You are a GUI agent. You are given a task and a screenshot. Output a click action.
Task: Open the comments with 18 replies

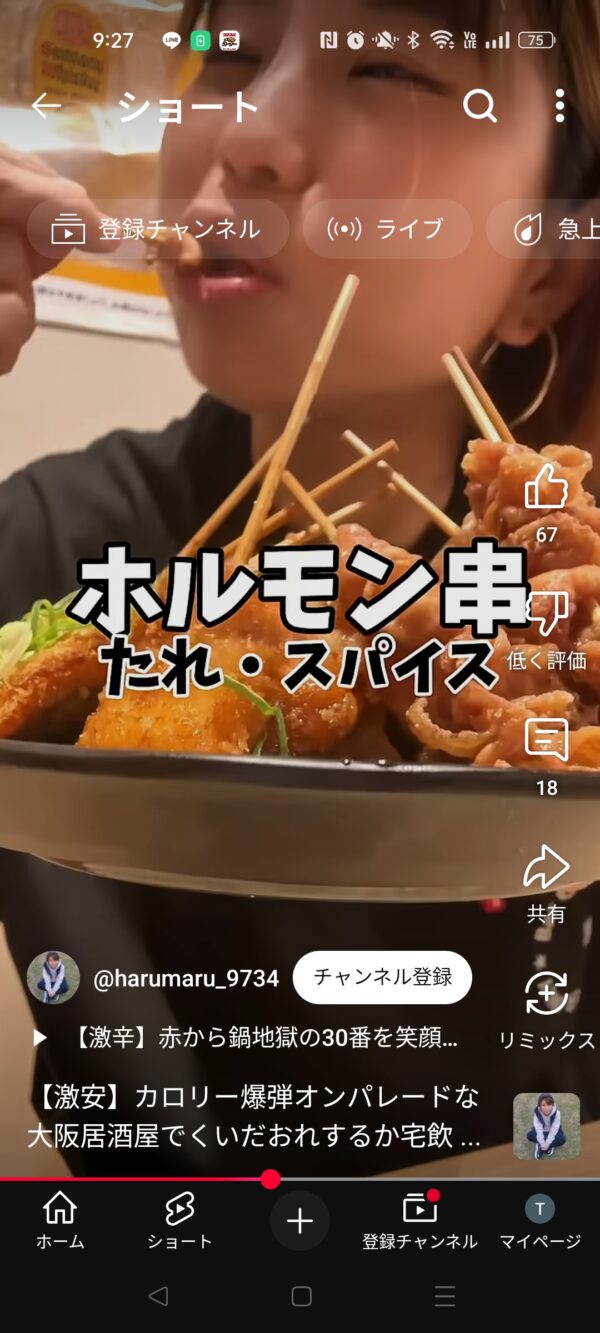click(x=546, y=742)
